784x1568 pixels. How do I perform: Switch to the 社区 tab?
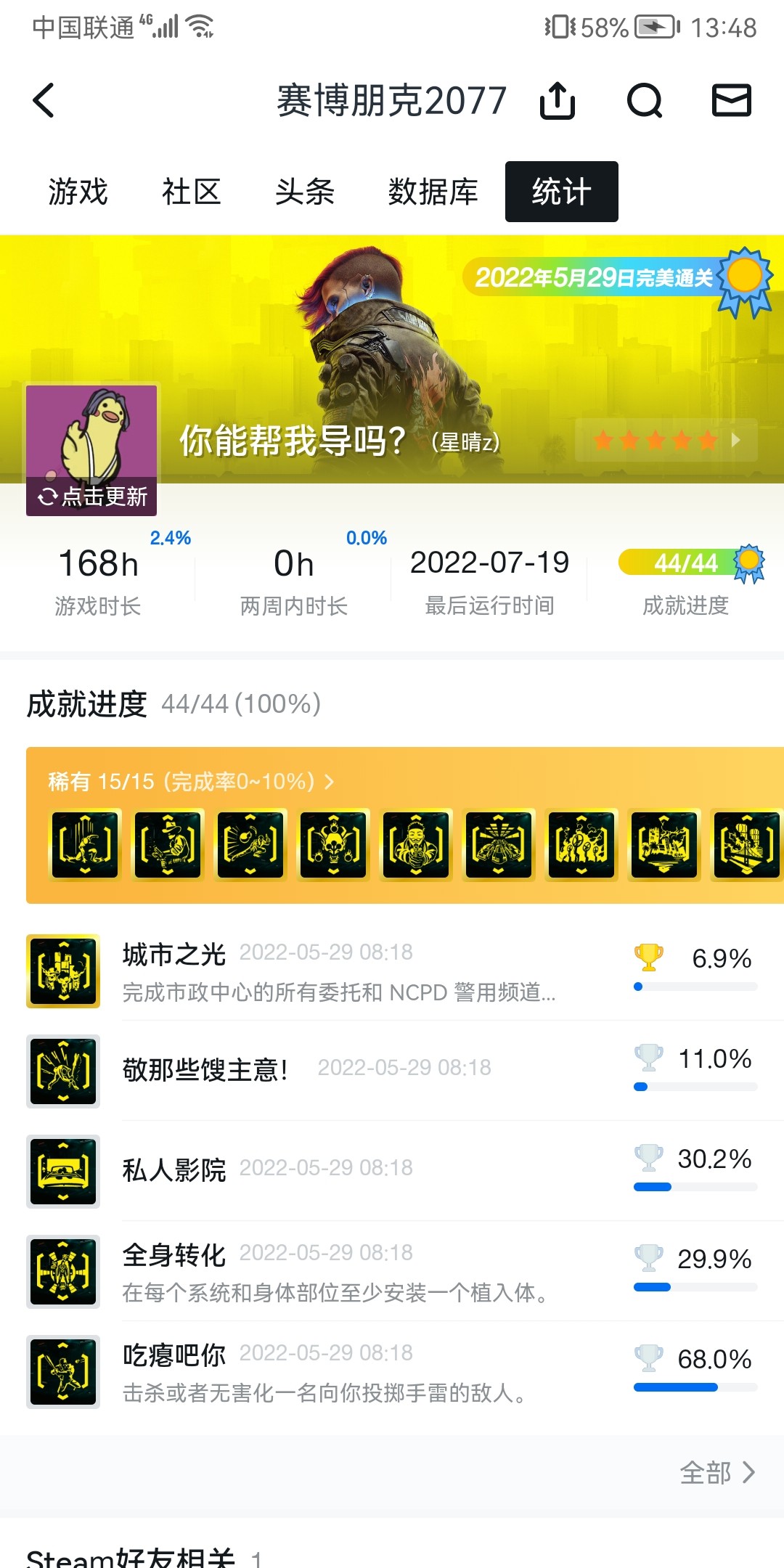(x=191, y=192)
